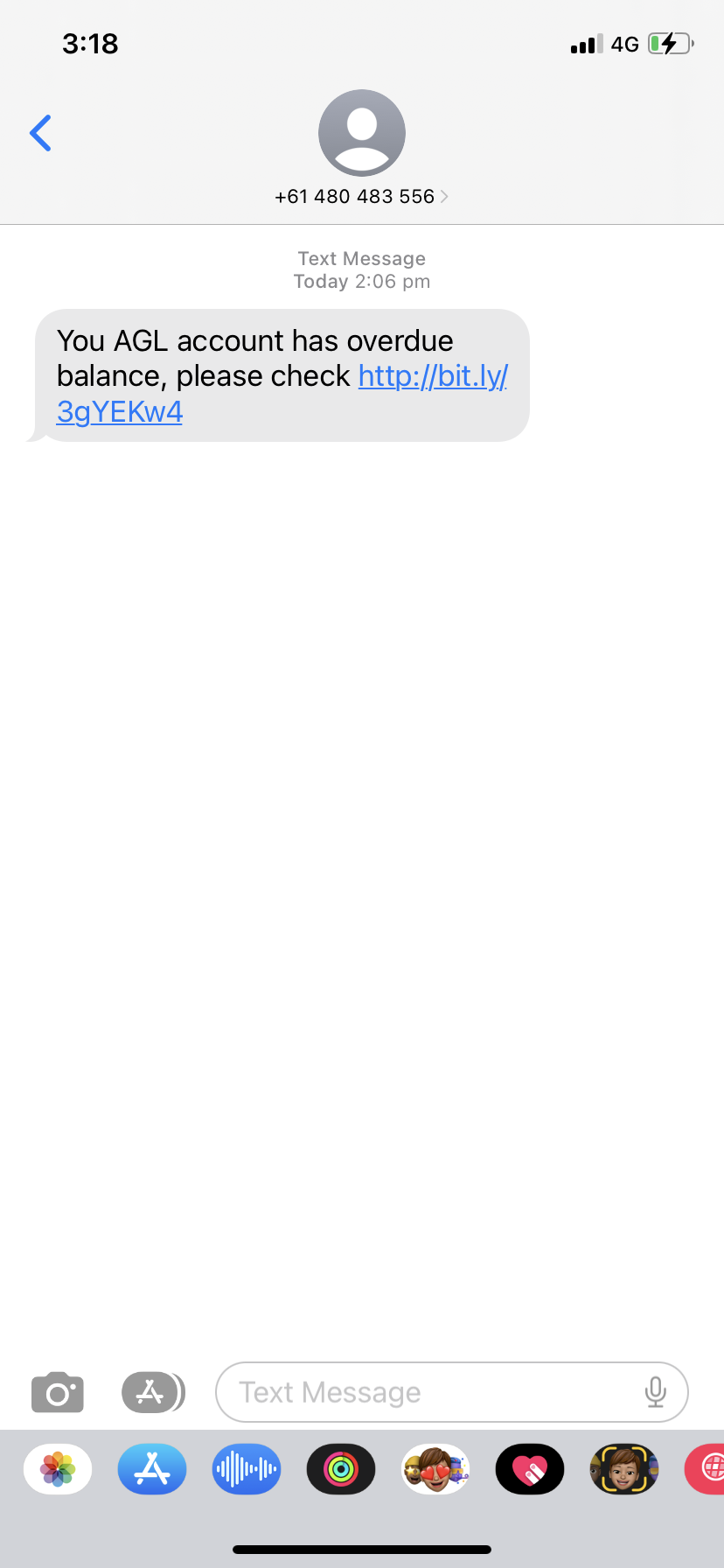The width and height of the screenshot is (724, 1568).
Task: Select the Photos app in the app strip
Action: pyautogui.click(x=57, y=1469)
